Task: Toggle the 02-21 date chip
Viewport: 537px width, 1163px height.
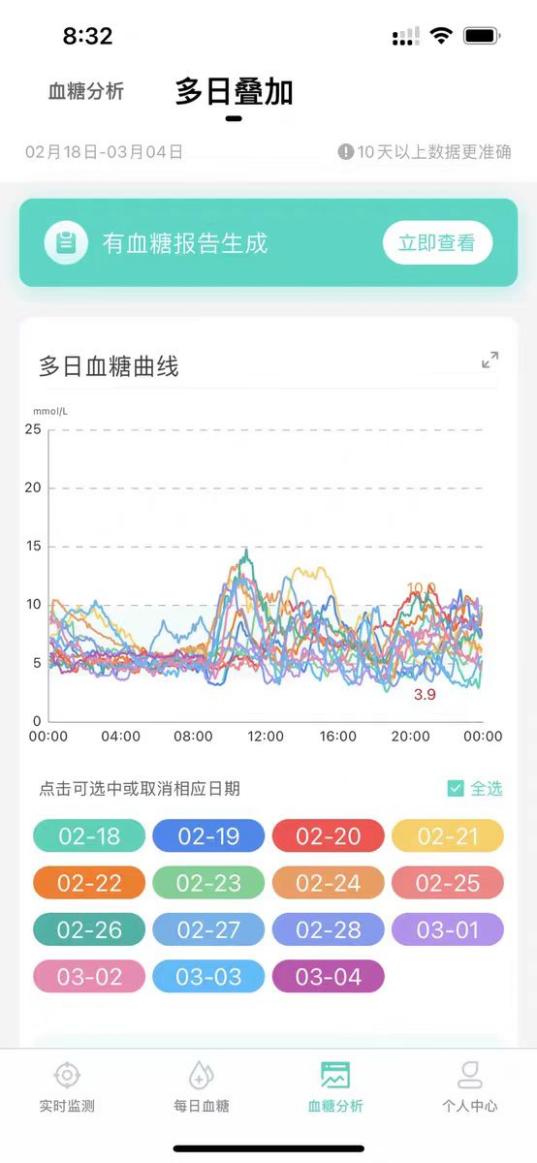Action: pyautogui.click(x=447, y=836)
